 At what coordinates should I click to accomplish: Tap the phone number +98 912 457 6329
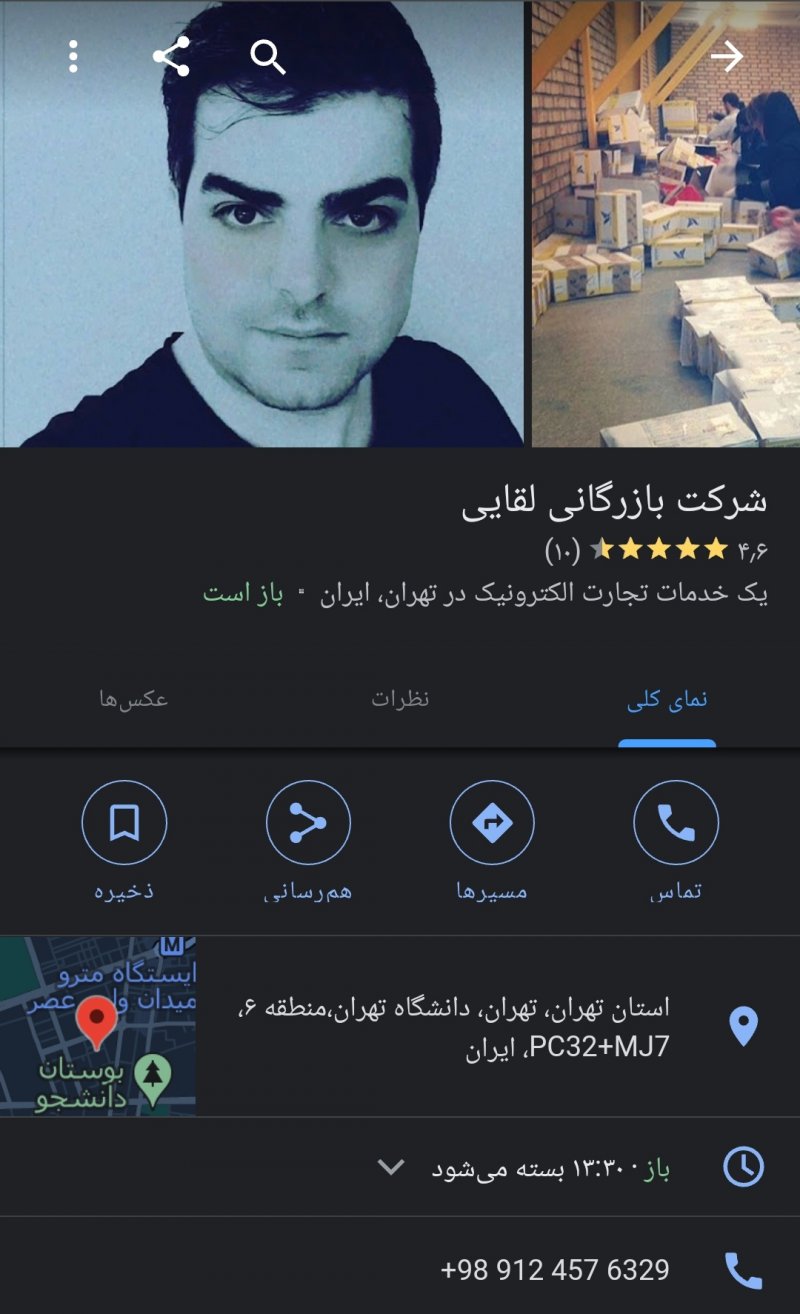(555, 1270)
